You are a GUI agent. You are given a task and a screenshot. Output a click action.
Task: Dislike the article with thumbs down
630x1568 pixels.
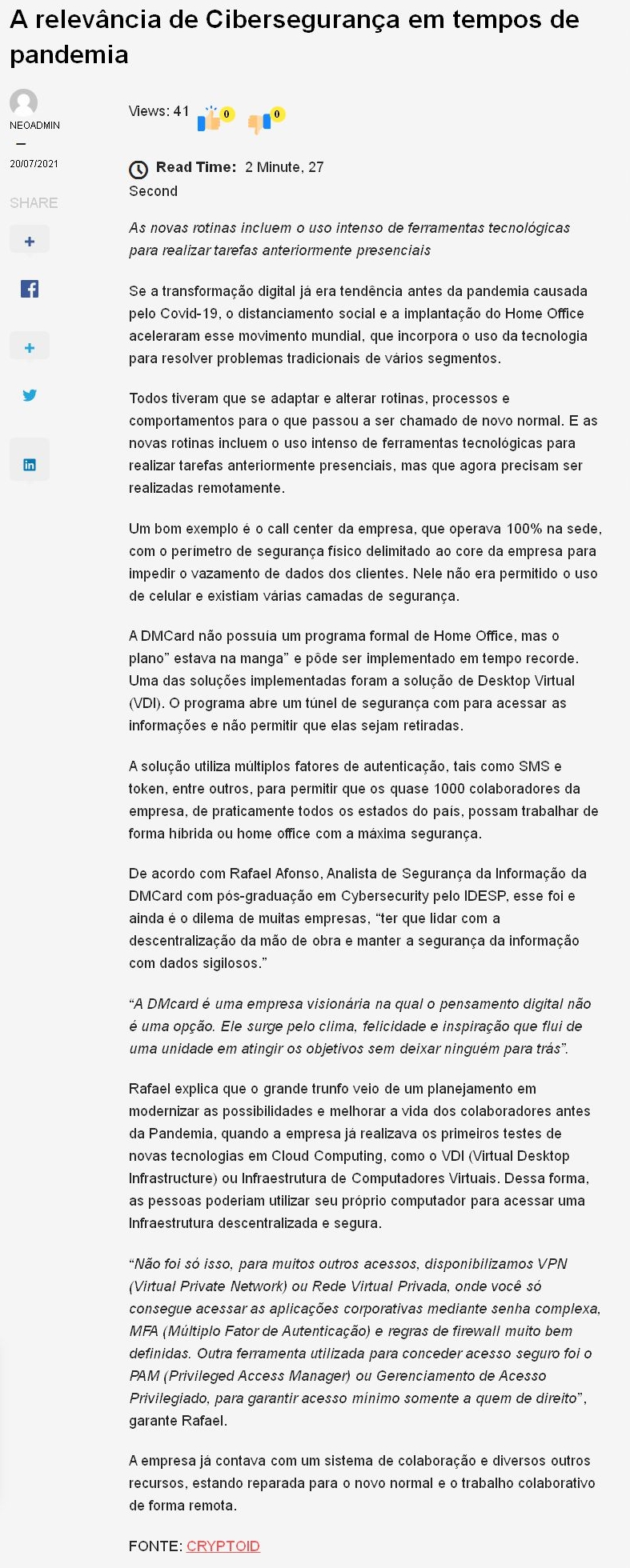(260, 122)
